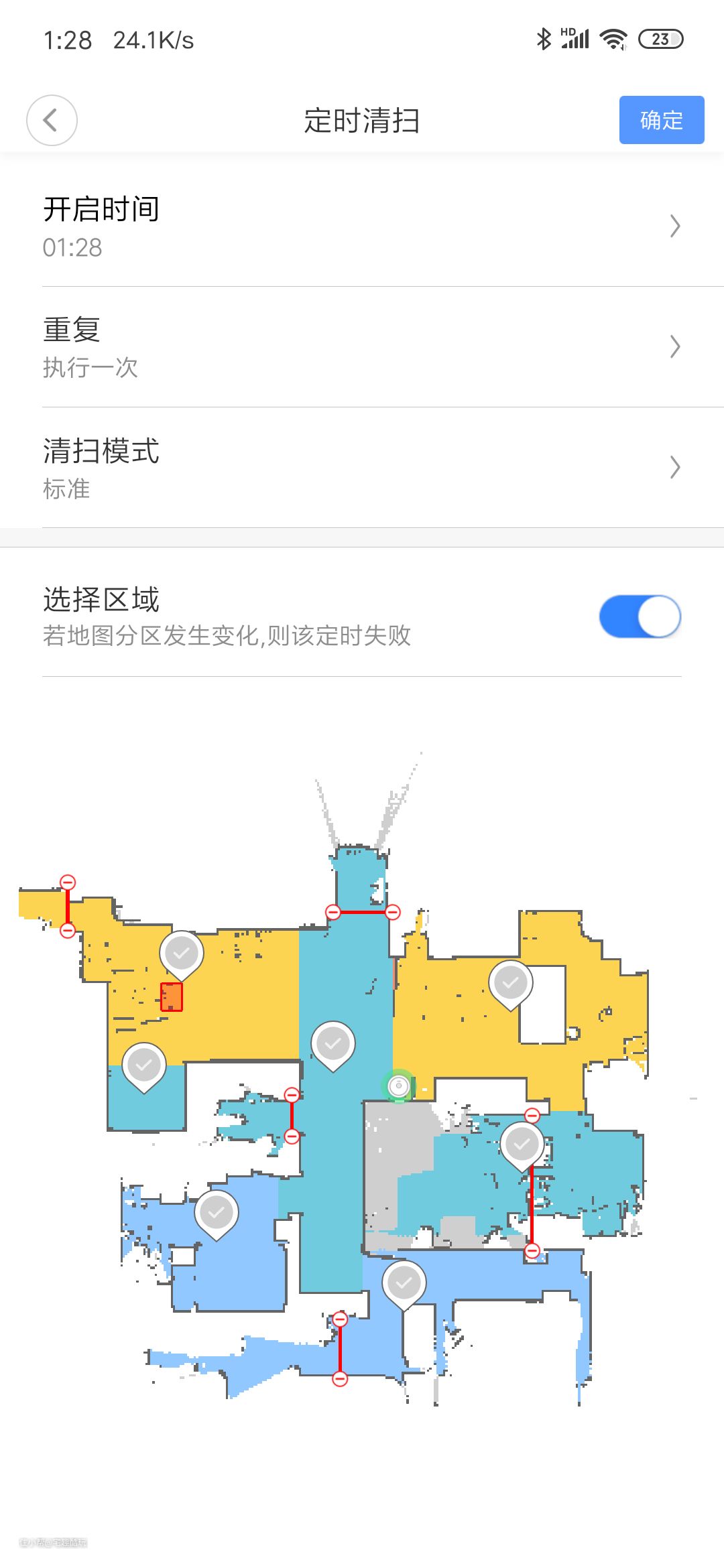Select the central teal corridor area
724x1568 pixels.
pyautogui.click(x=333, y=1043)
